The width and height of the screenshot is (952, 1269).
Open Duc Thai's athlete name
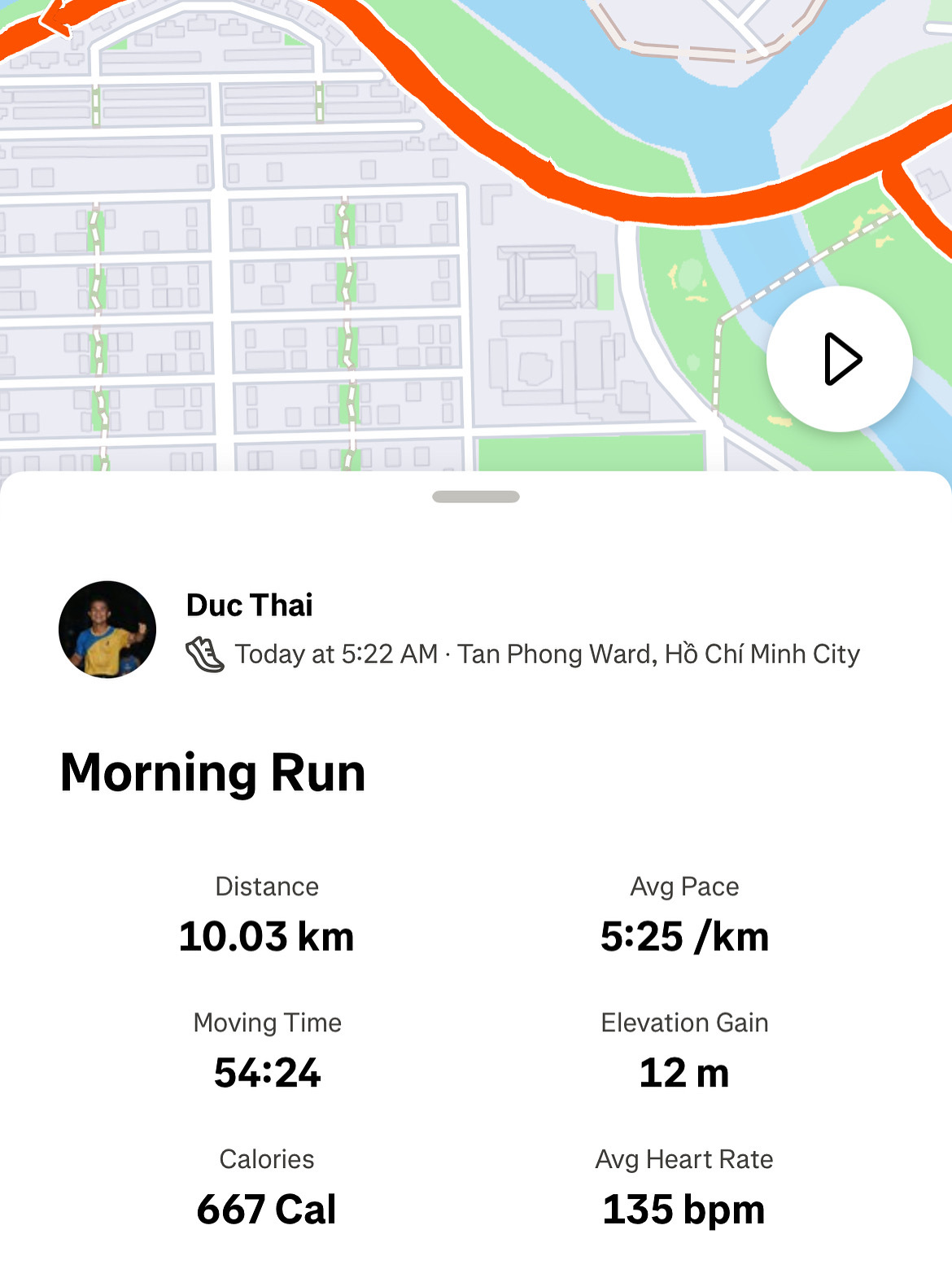click(x=249, y=605)
